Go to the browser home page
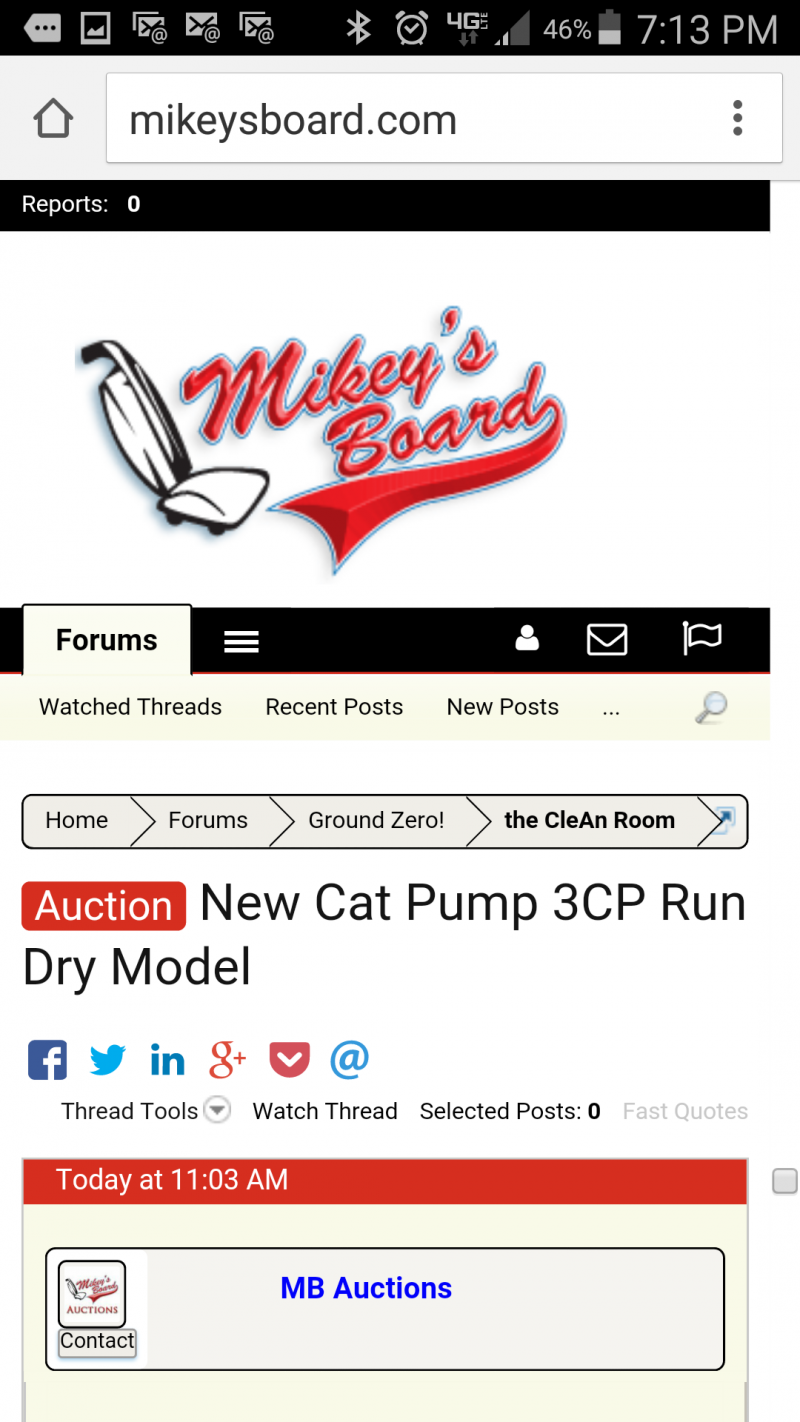 (x=53, y=119)
